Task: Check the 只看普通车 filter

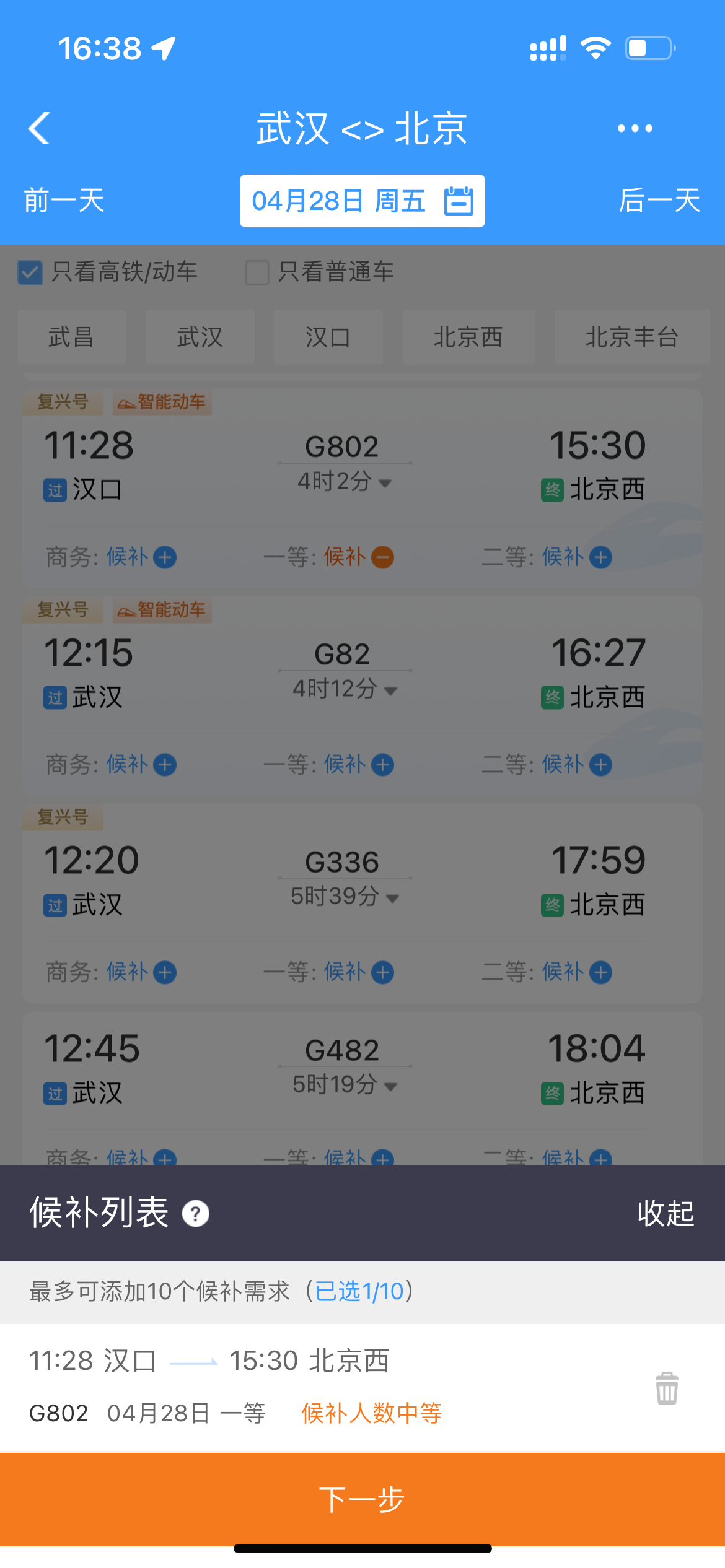Action: [257, 272]
